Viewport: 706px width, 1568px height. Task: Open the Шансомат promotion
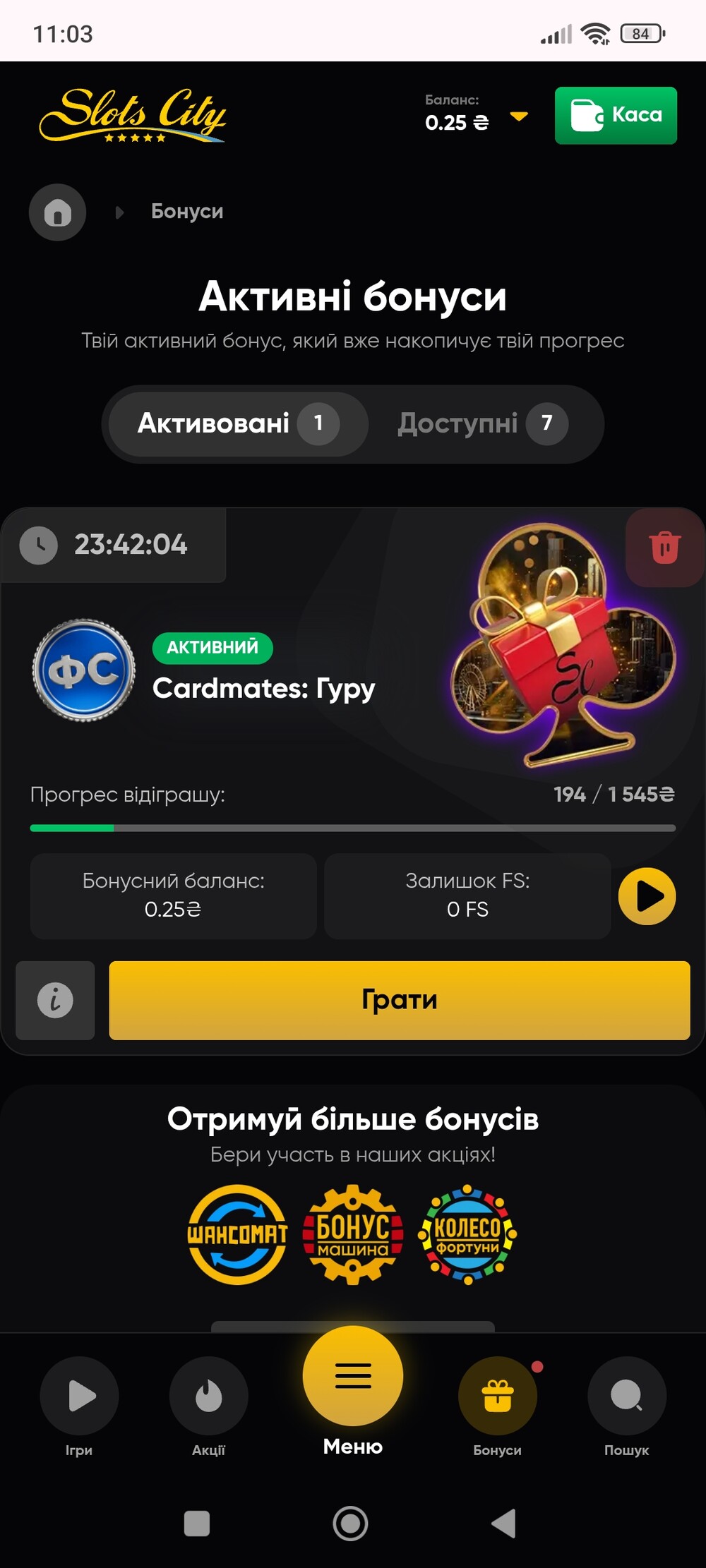237,1234
